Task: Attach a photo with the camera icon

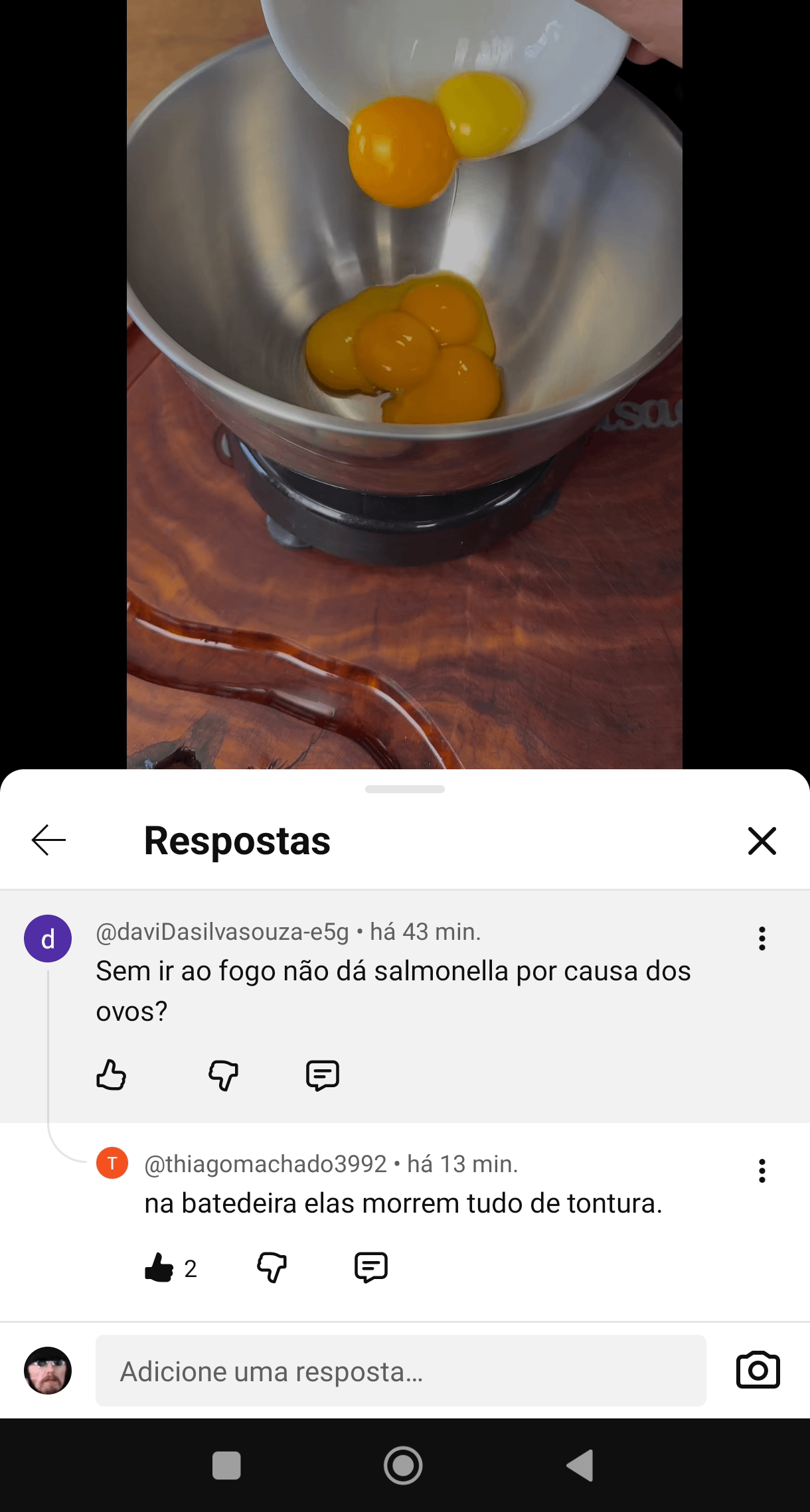Action: pyautogui.click(x=758, y=1370)
